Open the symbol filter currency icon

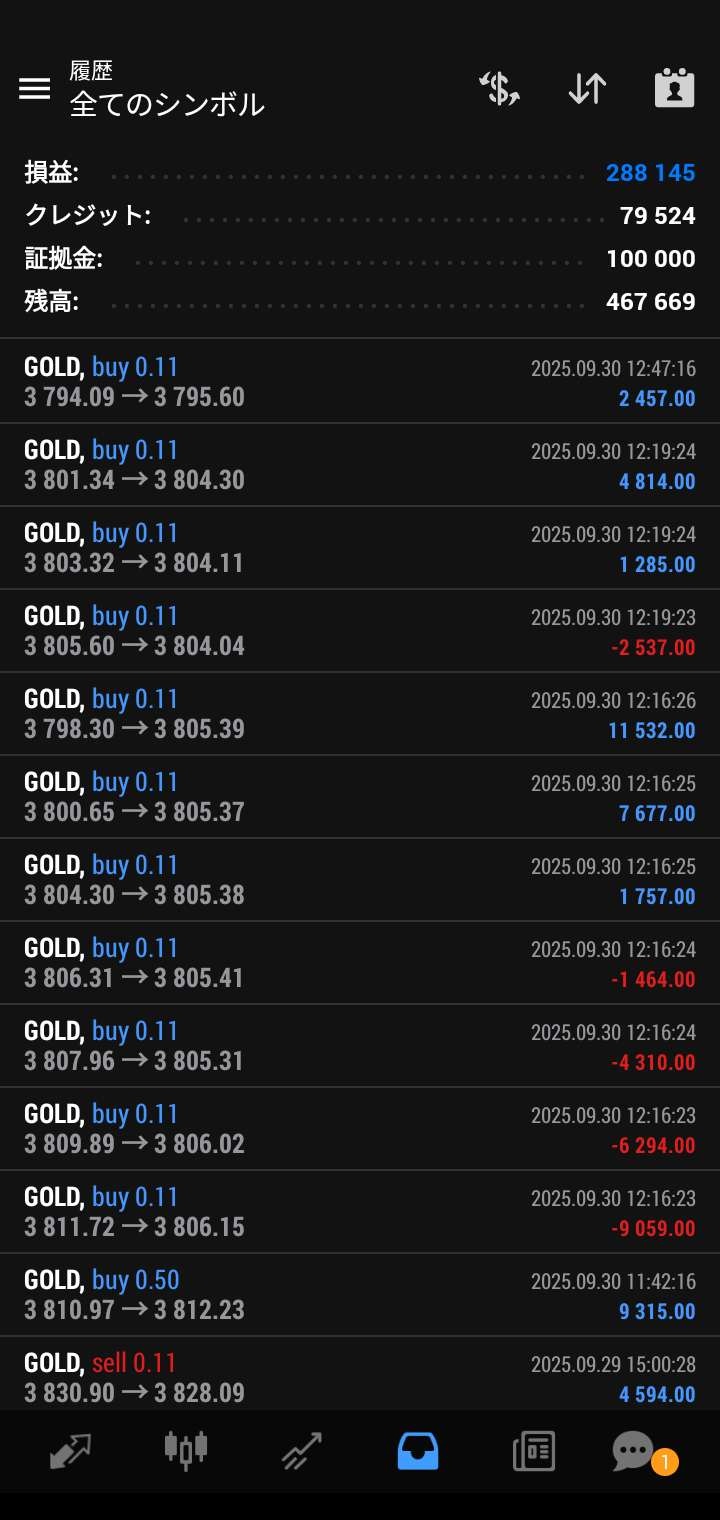[499, 88]
